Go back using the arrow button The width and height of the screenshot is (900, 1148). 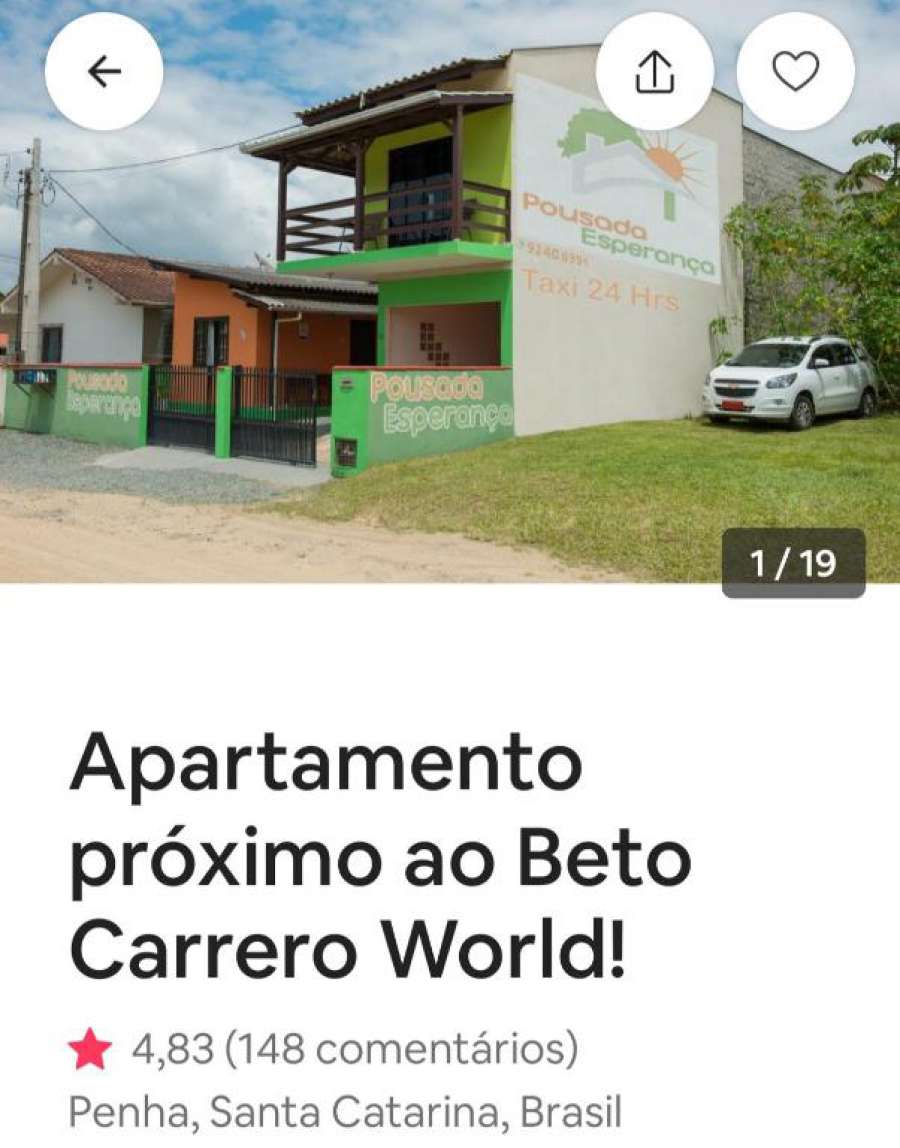(x=103, y=72)
